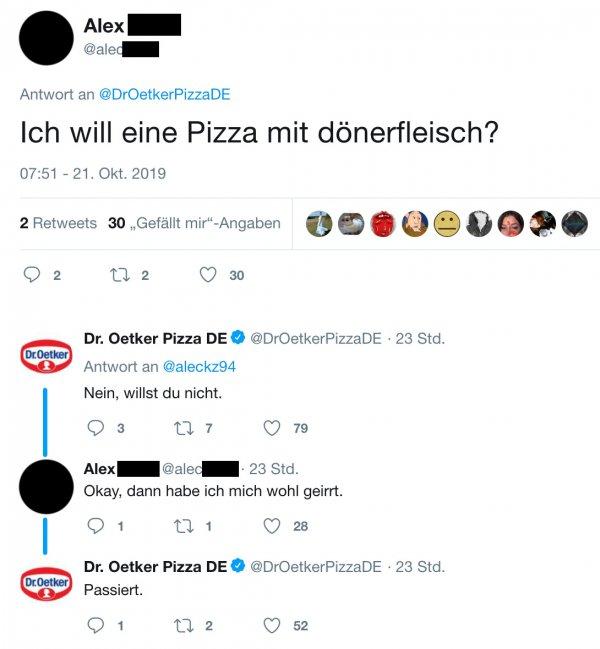View the 2 Retweets list
The image size is (600, 649).
click(x=58, y=223)
